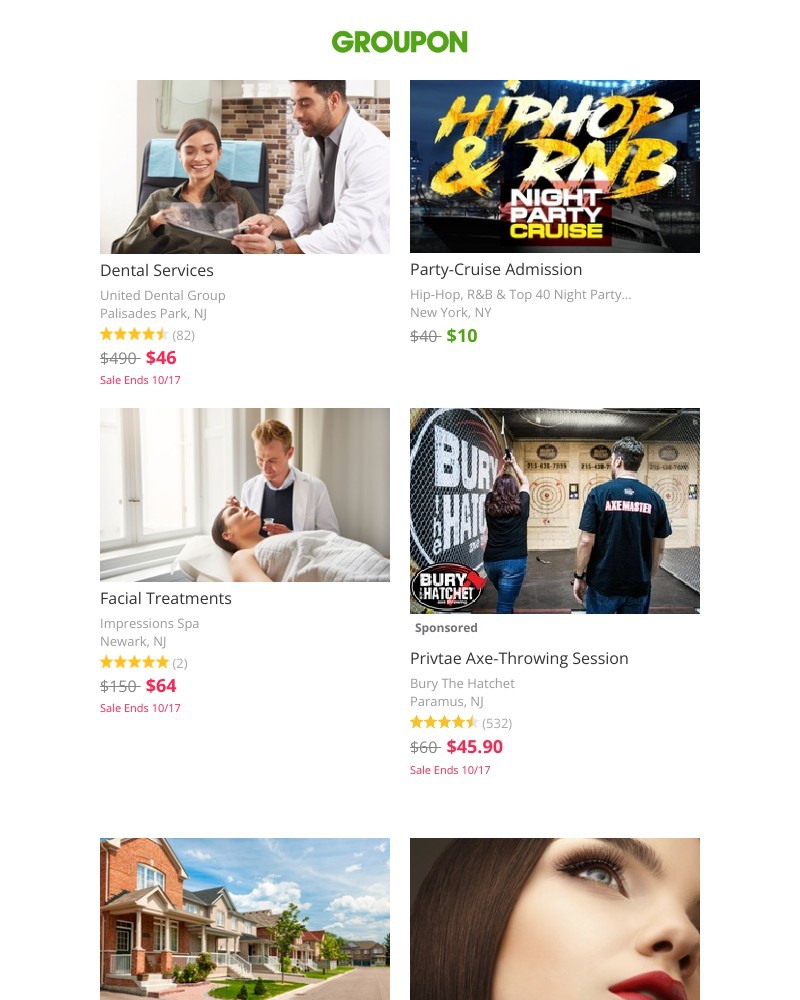Tap the Groupon logo header
The image size is (800, 1000).
[400, 42]
